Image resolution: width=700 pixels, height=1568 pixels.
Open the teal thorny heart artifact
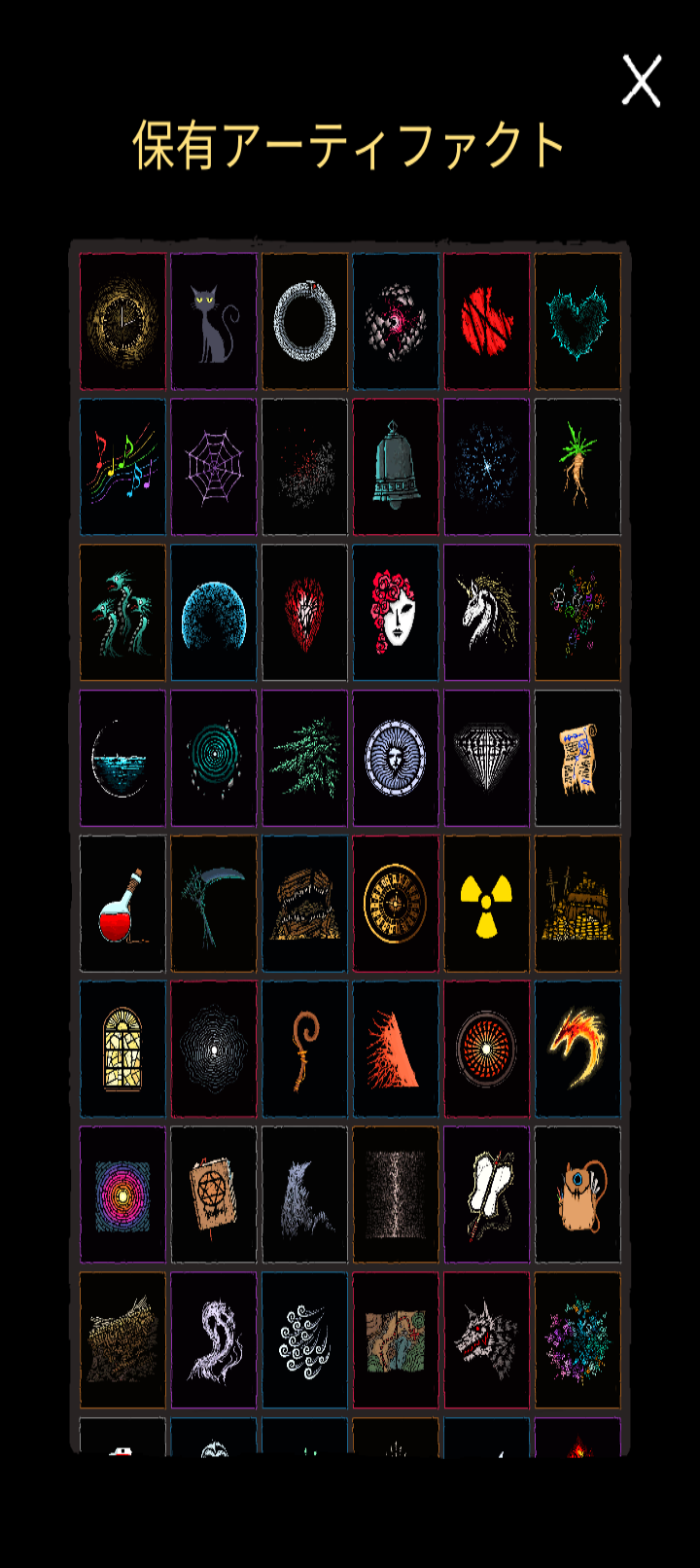coord(577,322)
